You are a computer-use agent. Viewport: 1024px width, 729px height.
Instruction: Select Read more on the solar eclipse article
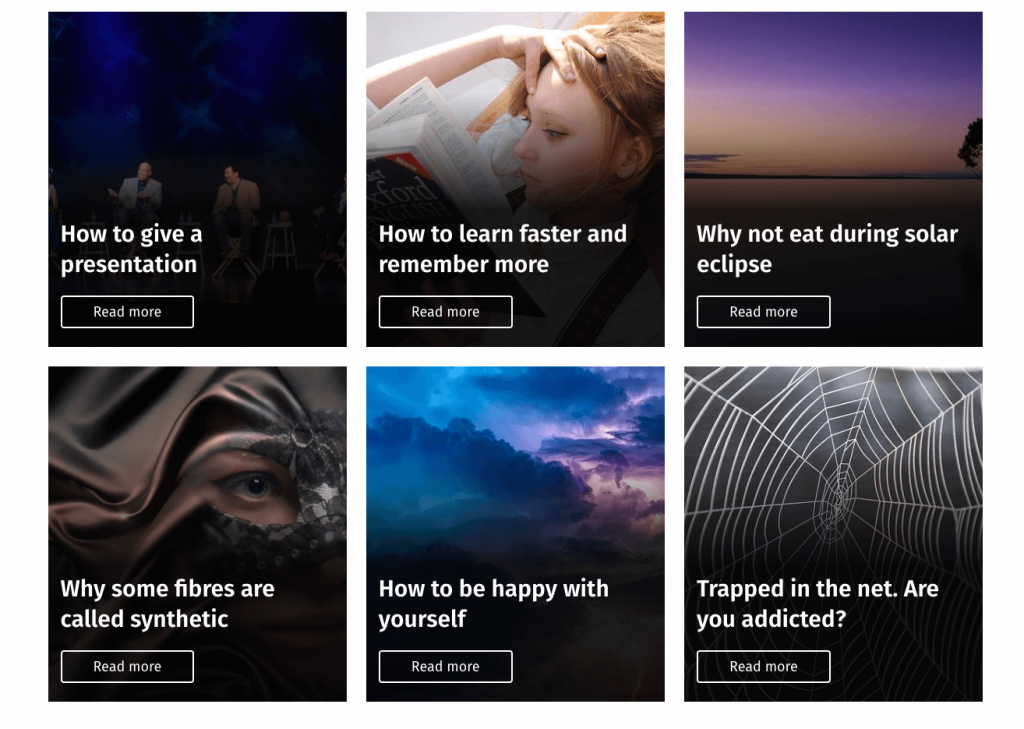tap(763, 312)
